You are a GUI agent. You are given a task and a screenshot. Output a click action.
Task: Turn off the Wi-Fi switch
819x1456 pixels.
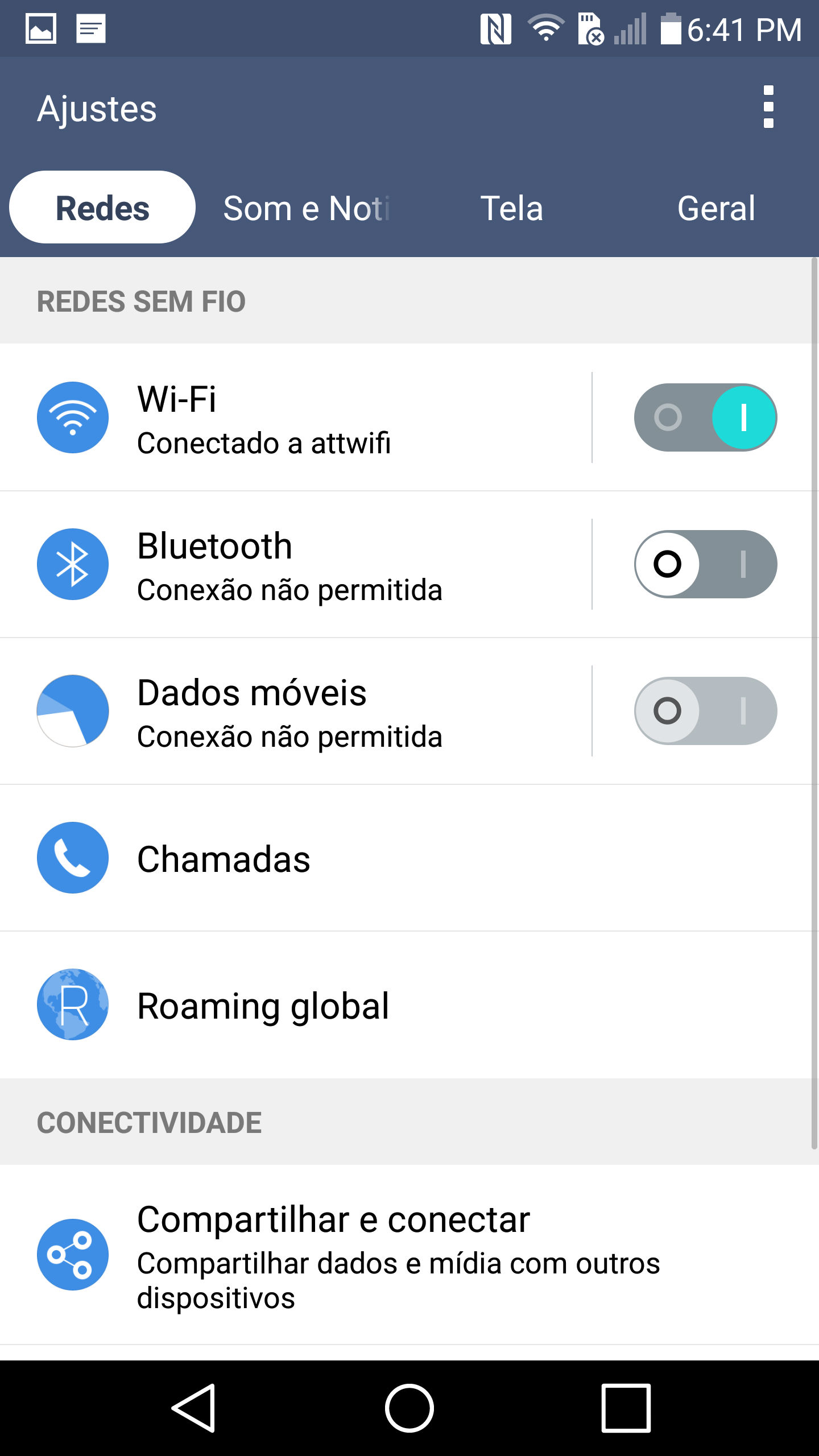[705, 417]
